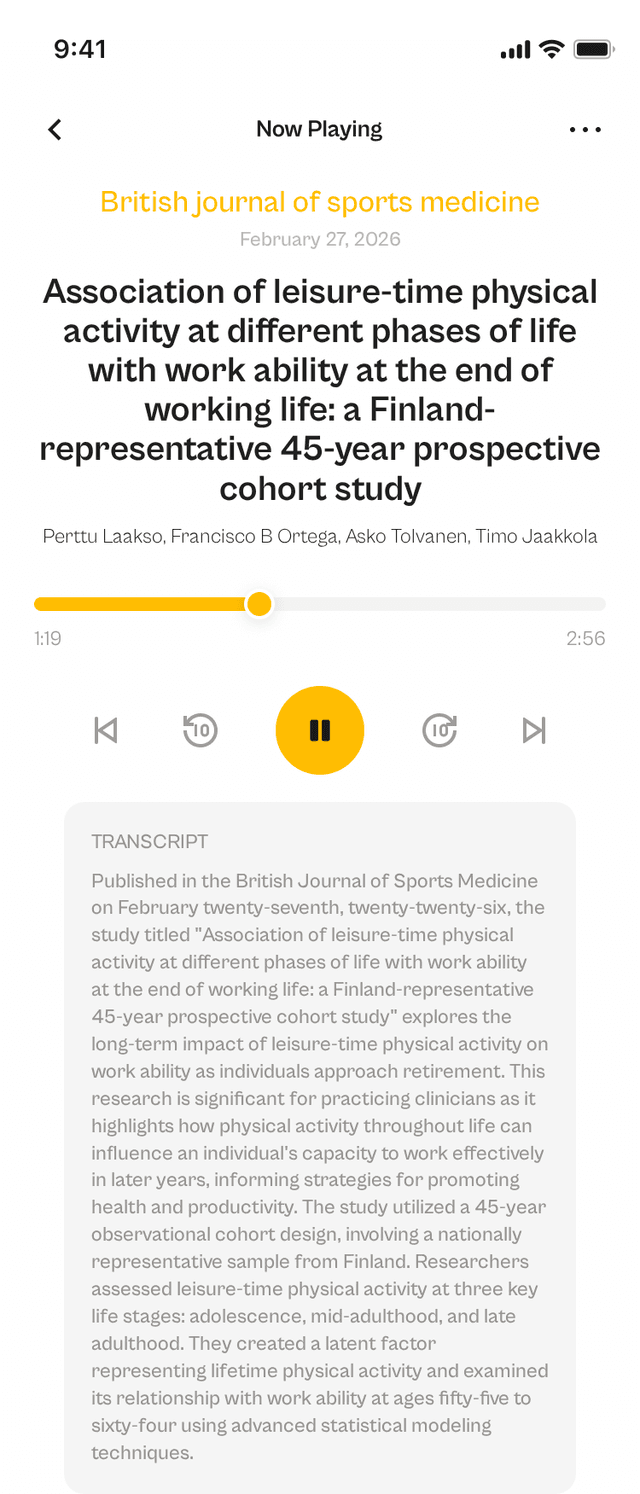Rewind 10 seconds
Viewport: 640px width, 1494px height.
[x=201, y=730]
